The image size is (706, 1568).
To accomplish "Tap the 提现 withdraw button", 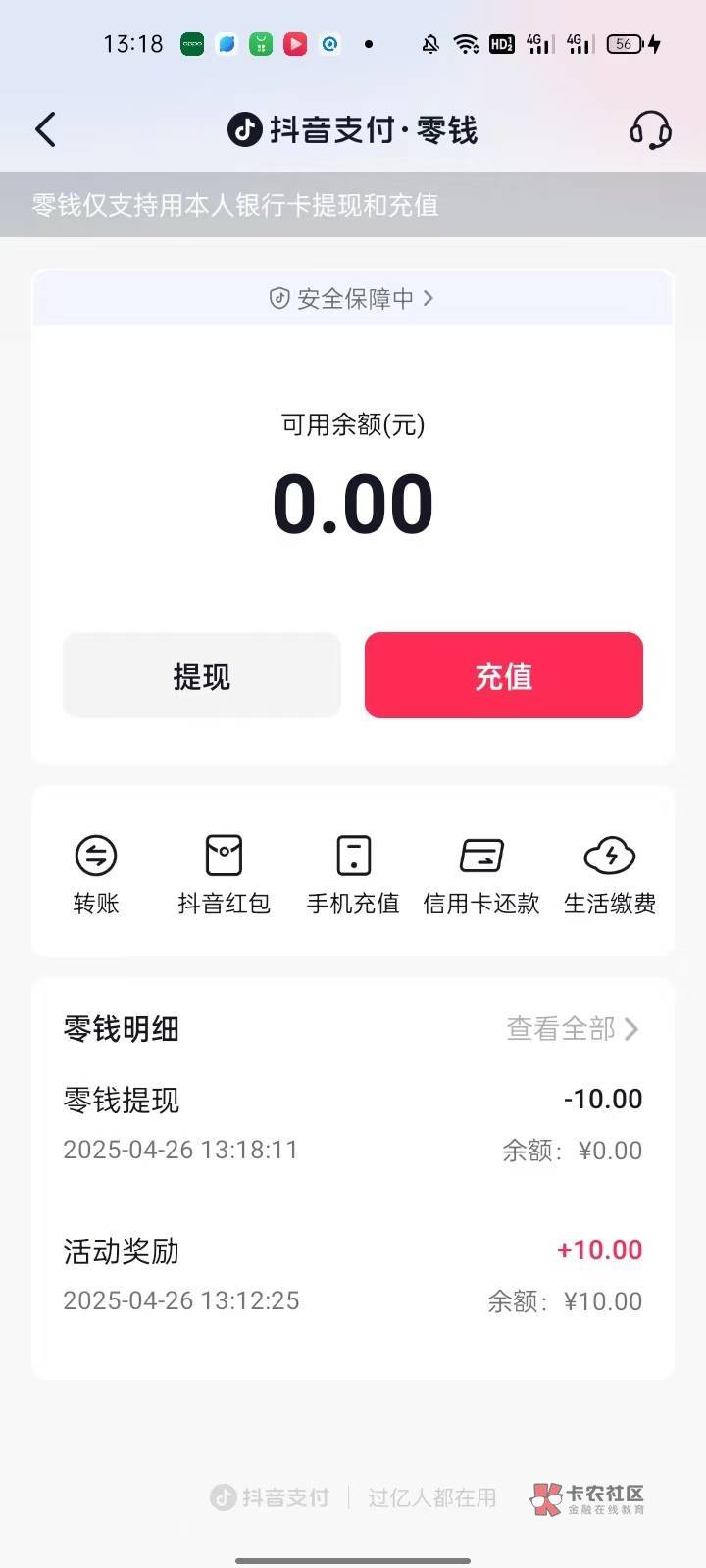I will 202,675.
